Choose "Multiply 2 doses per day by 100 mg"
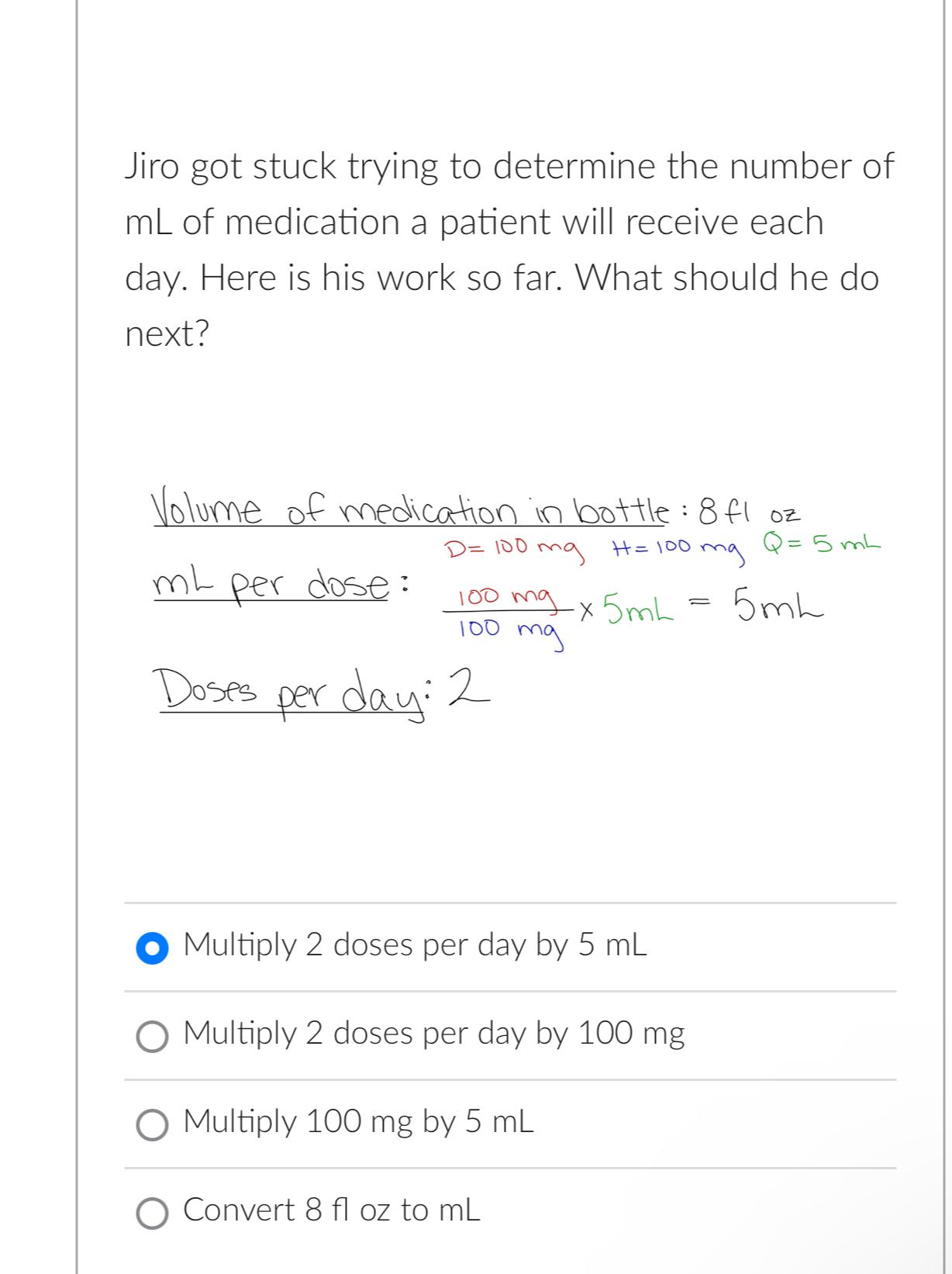Viewport: 952px width, 1274px height. click(x=153, y=1037)
